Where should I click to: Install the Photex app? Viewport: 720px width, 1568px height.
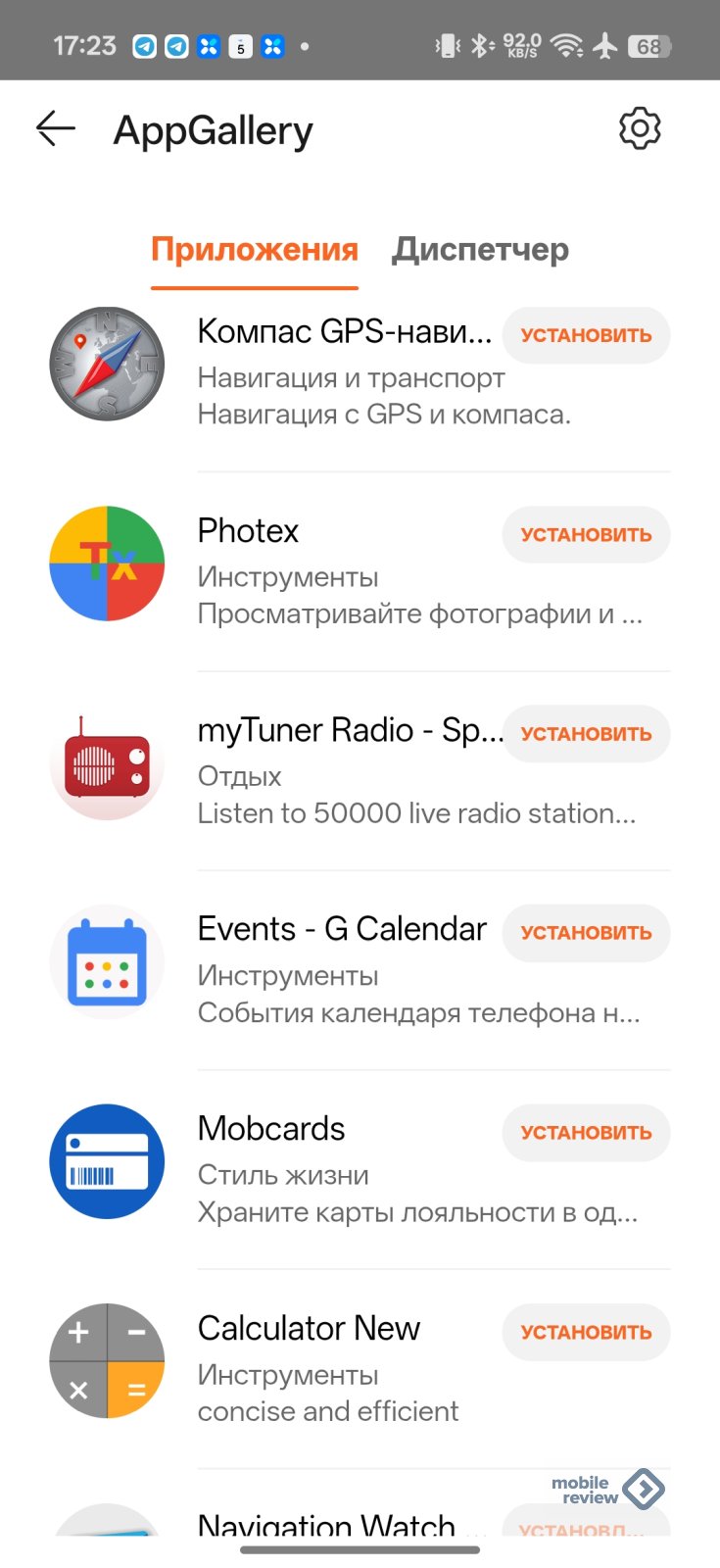coord(586,535)
